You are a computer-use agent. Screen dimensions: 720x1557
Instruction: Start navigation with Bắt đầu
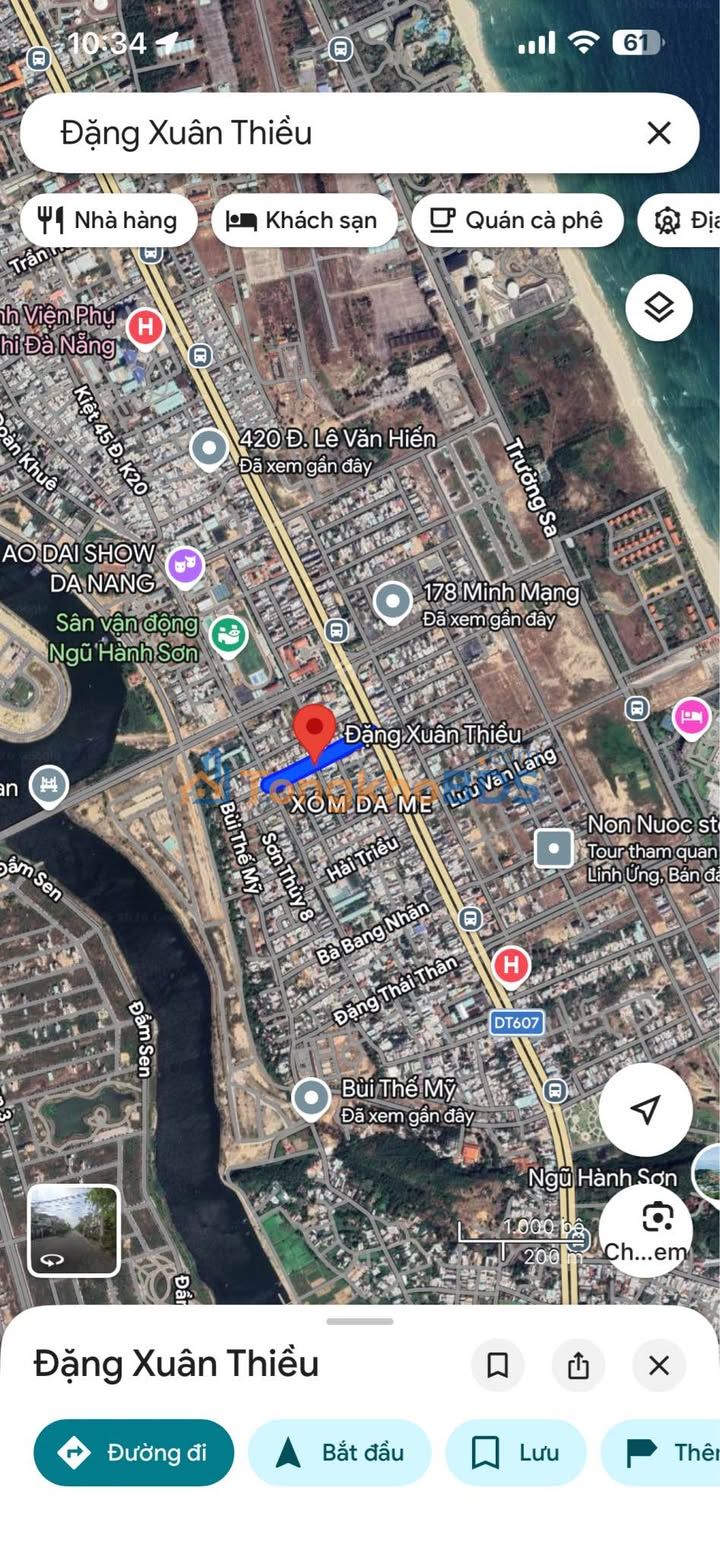pos(339,1452)
